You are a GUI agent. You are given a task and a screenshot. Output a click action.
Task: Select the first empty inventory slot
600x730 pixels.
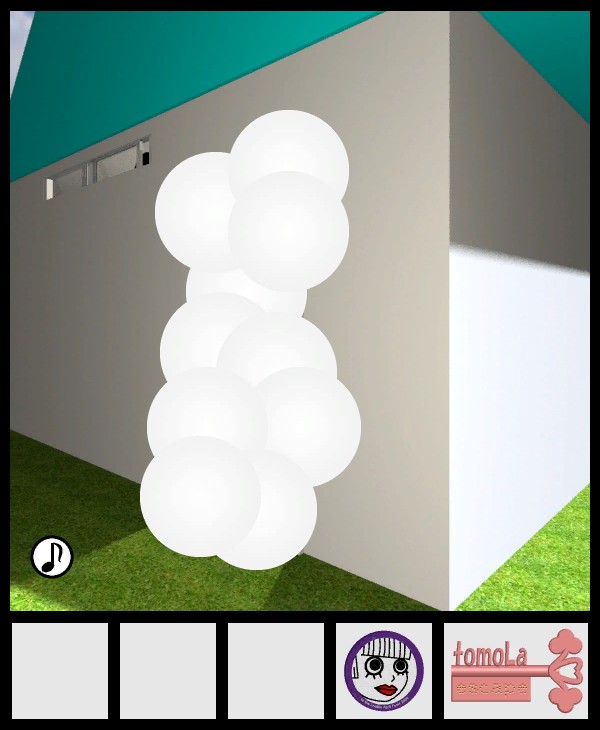pyautogui.click(x=60, y=671)
